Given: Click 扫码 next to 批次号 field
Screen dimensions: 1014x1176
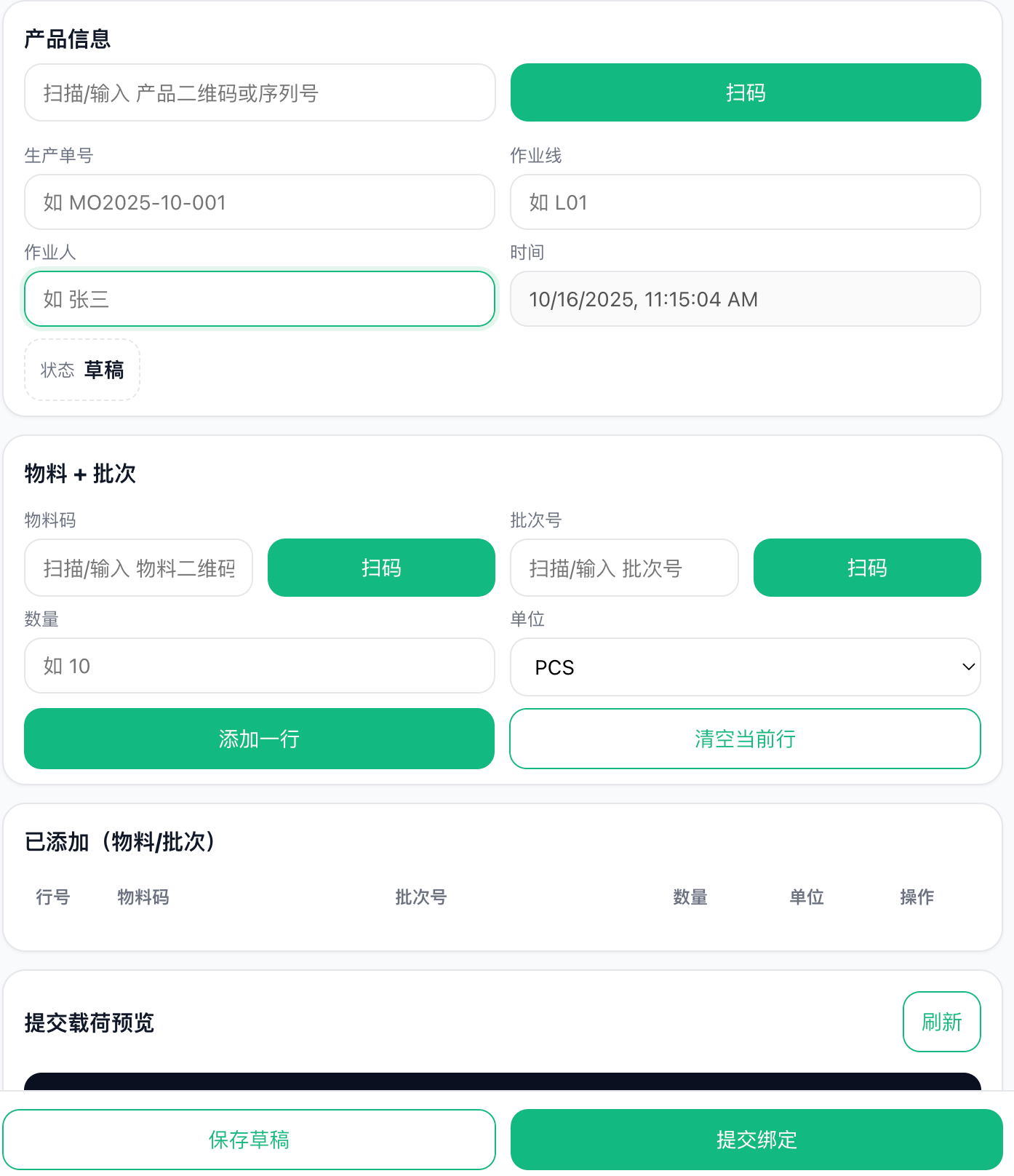Looking at the screenshot, I should point(866,568).
